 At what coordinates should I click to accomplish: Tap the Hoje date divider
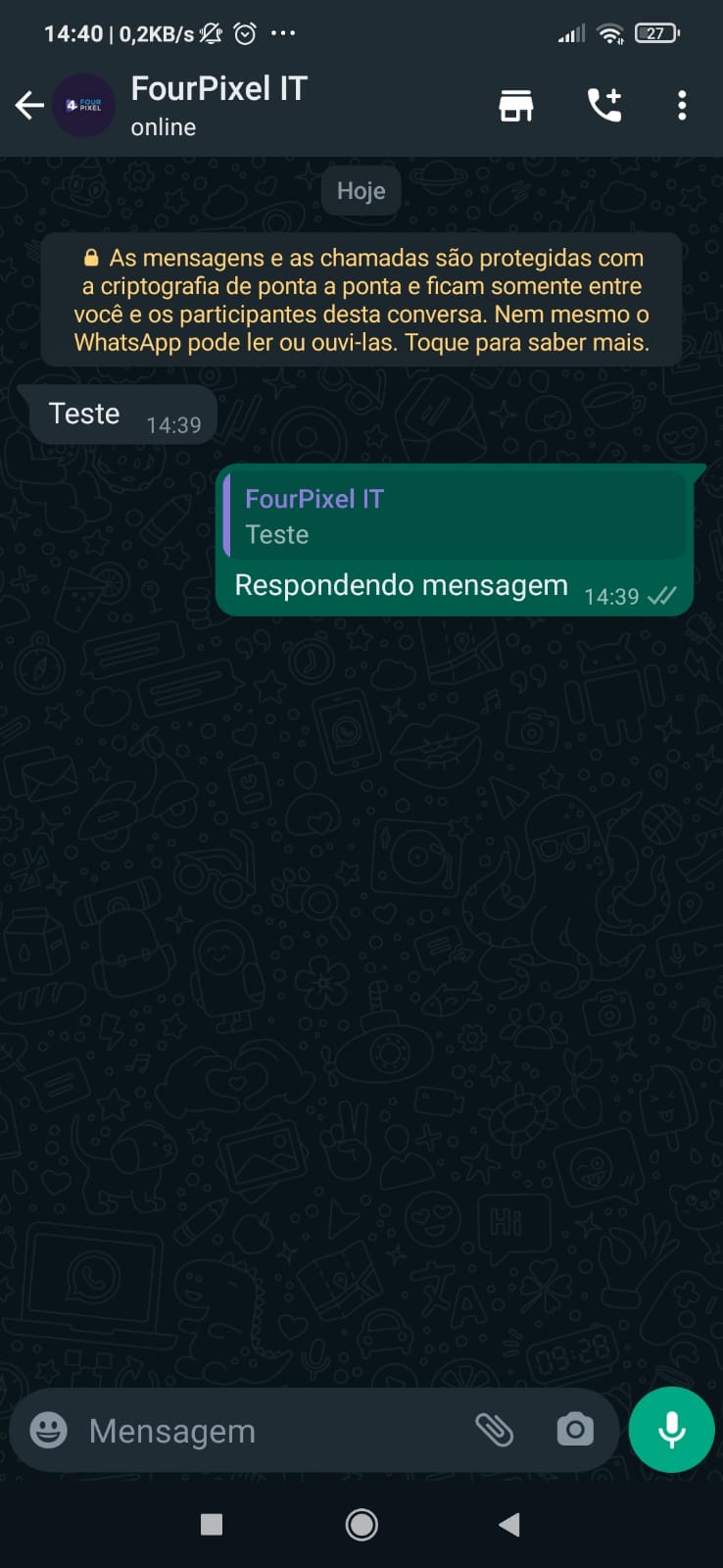(x=361, y=190)
